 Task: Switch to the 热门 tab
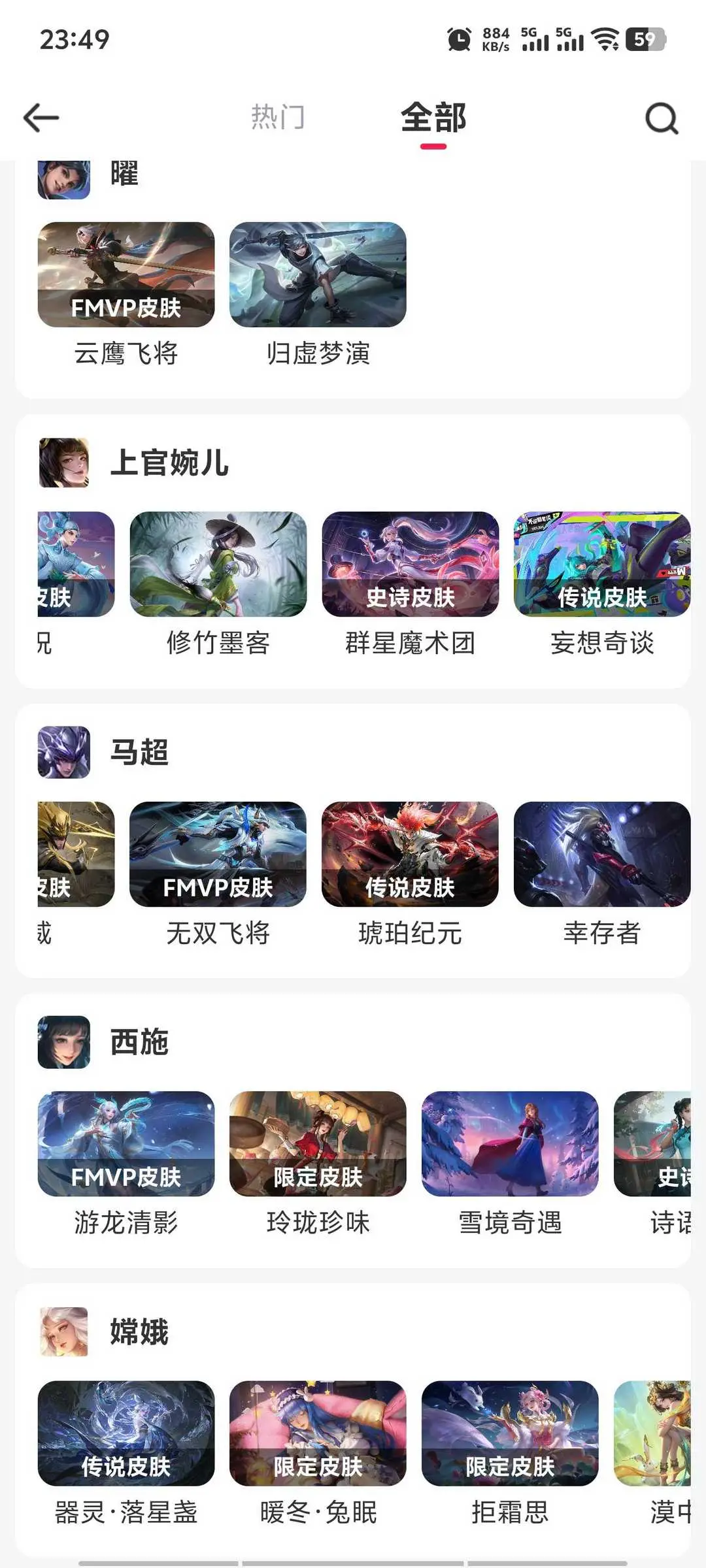click(278, 118)
